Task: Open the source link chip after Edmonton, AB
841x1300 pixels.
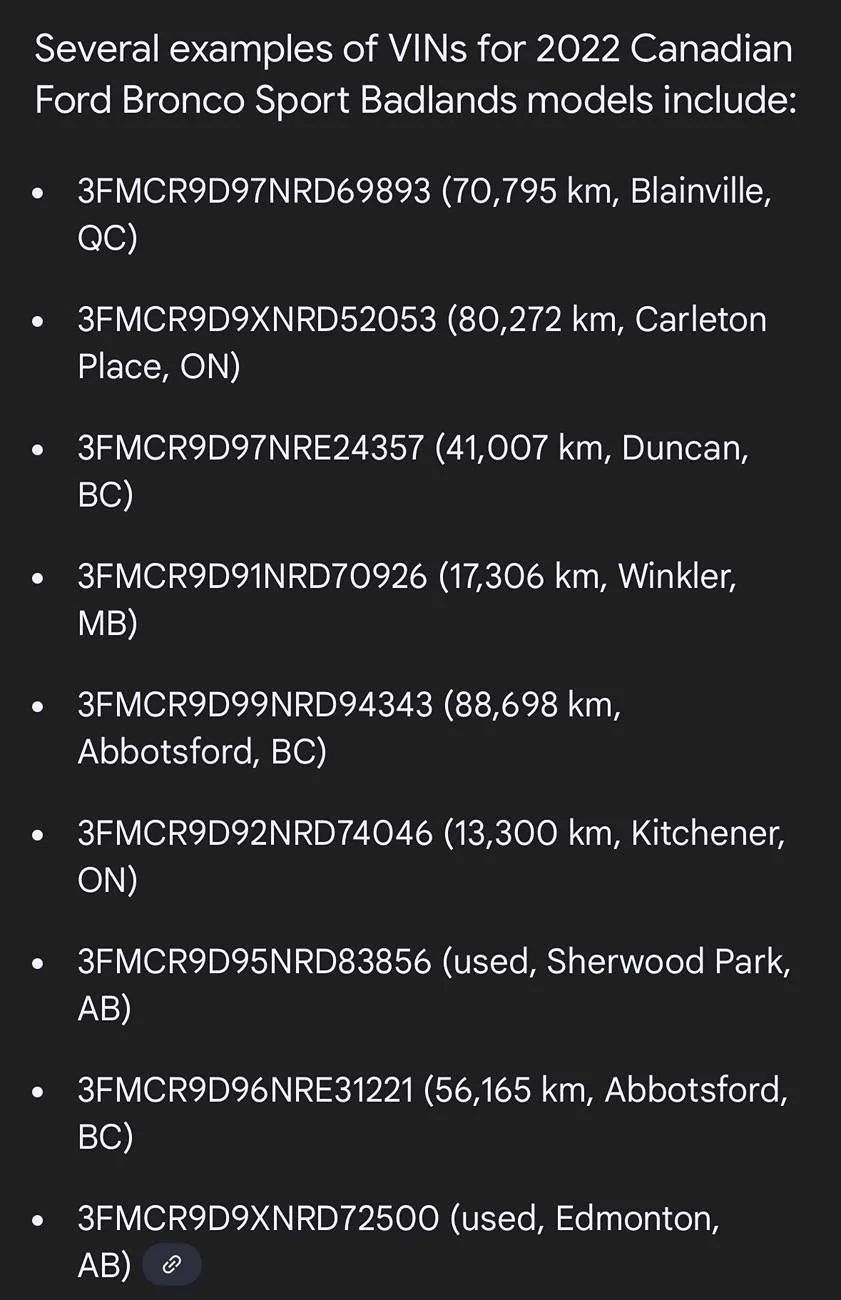Action: pyautogui.click(x=171, y=1265)
